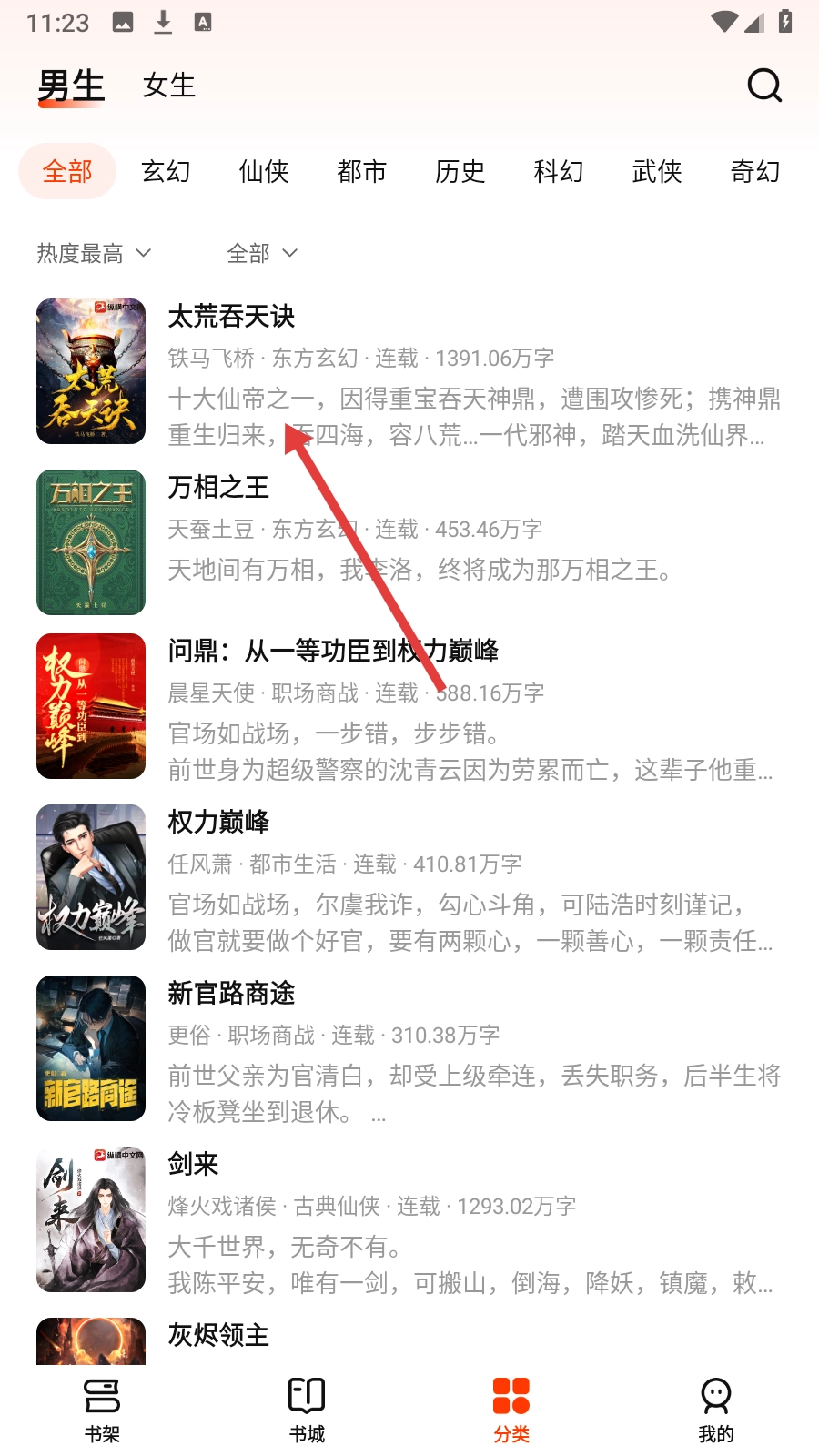Viewport: 819px width, 1456px height.
Task: Filter by 都市 category
Action: click(x=362, y=171)
